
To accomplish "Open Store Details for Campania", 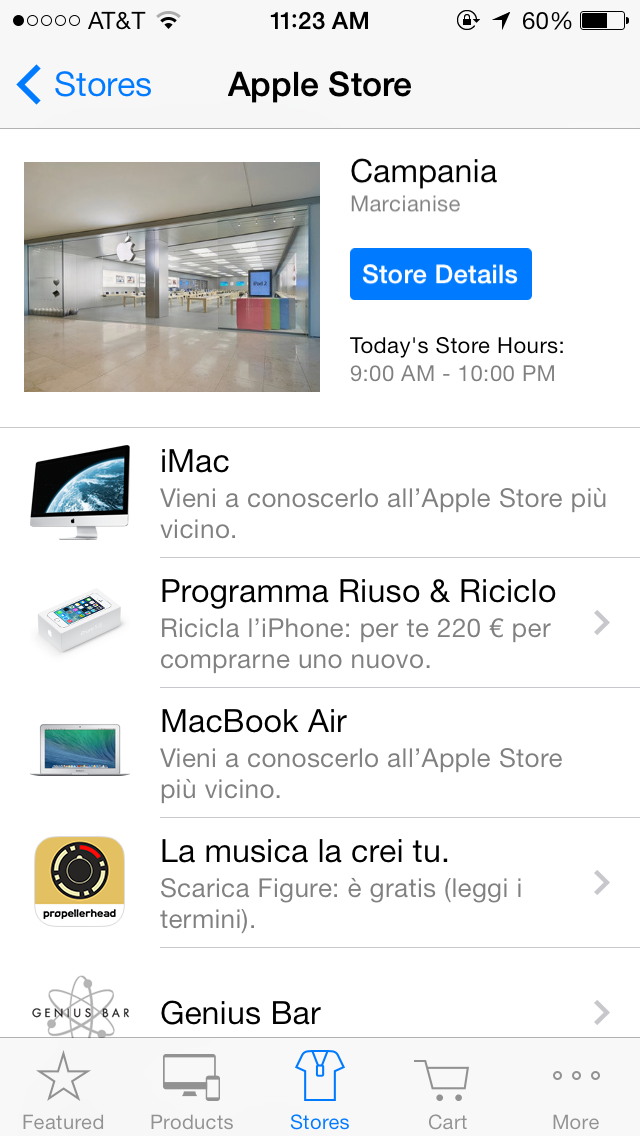I will point(440,275).
